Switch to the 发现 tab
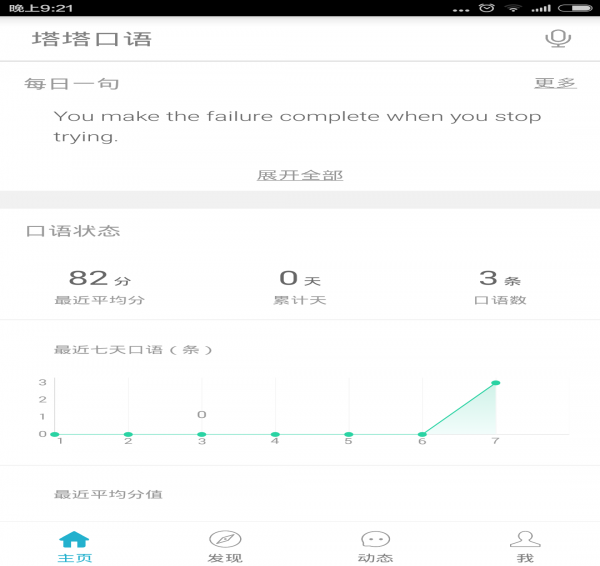Image resolution: width=600 pixels, height=566 pixels. click(225, 546)
